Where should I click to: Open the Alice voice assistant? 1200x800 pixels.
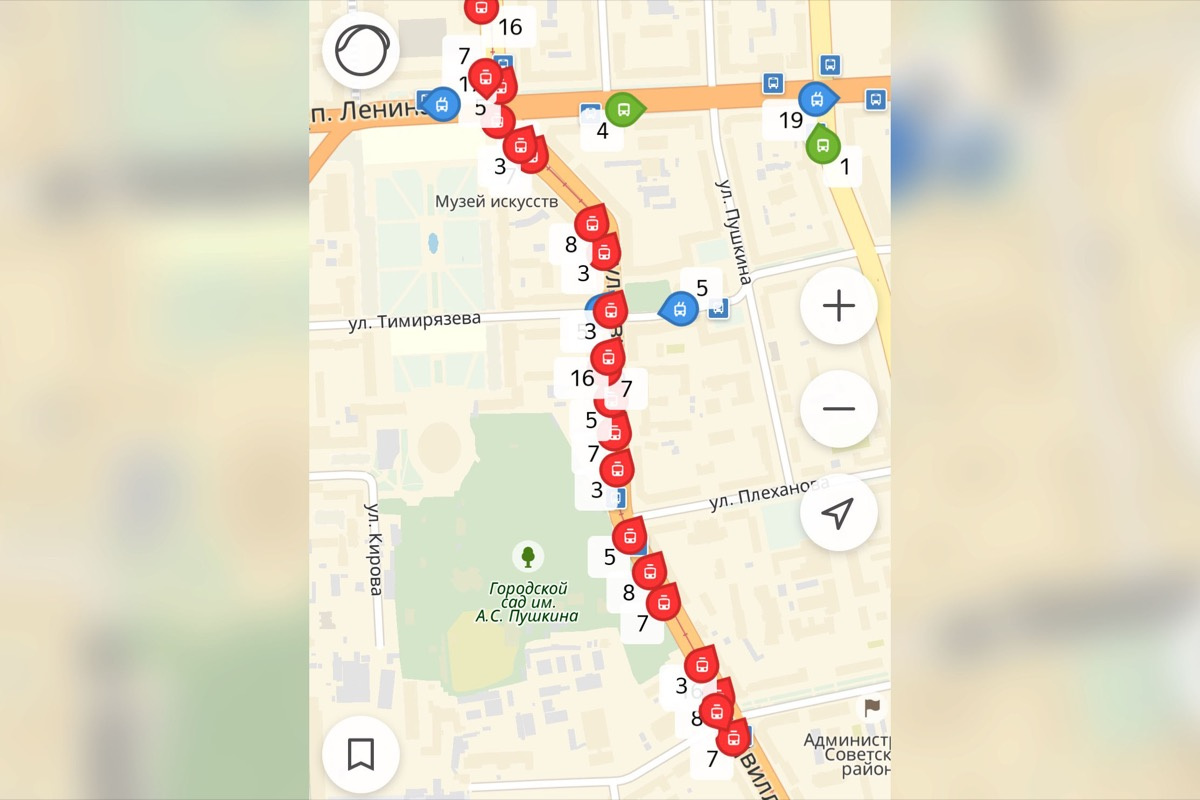(361, 51)
